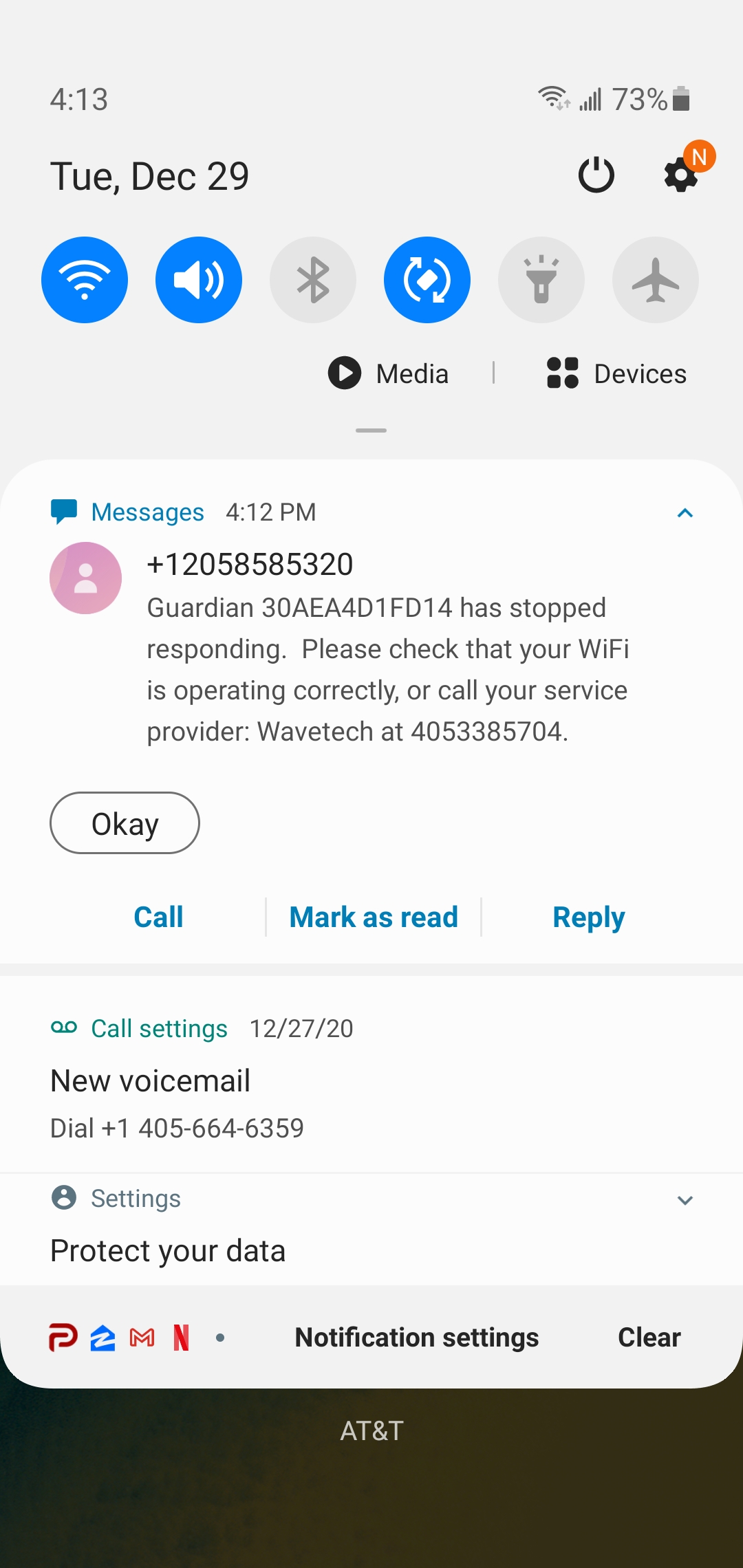Open the power menu icon

pos(596,175)
